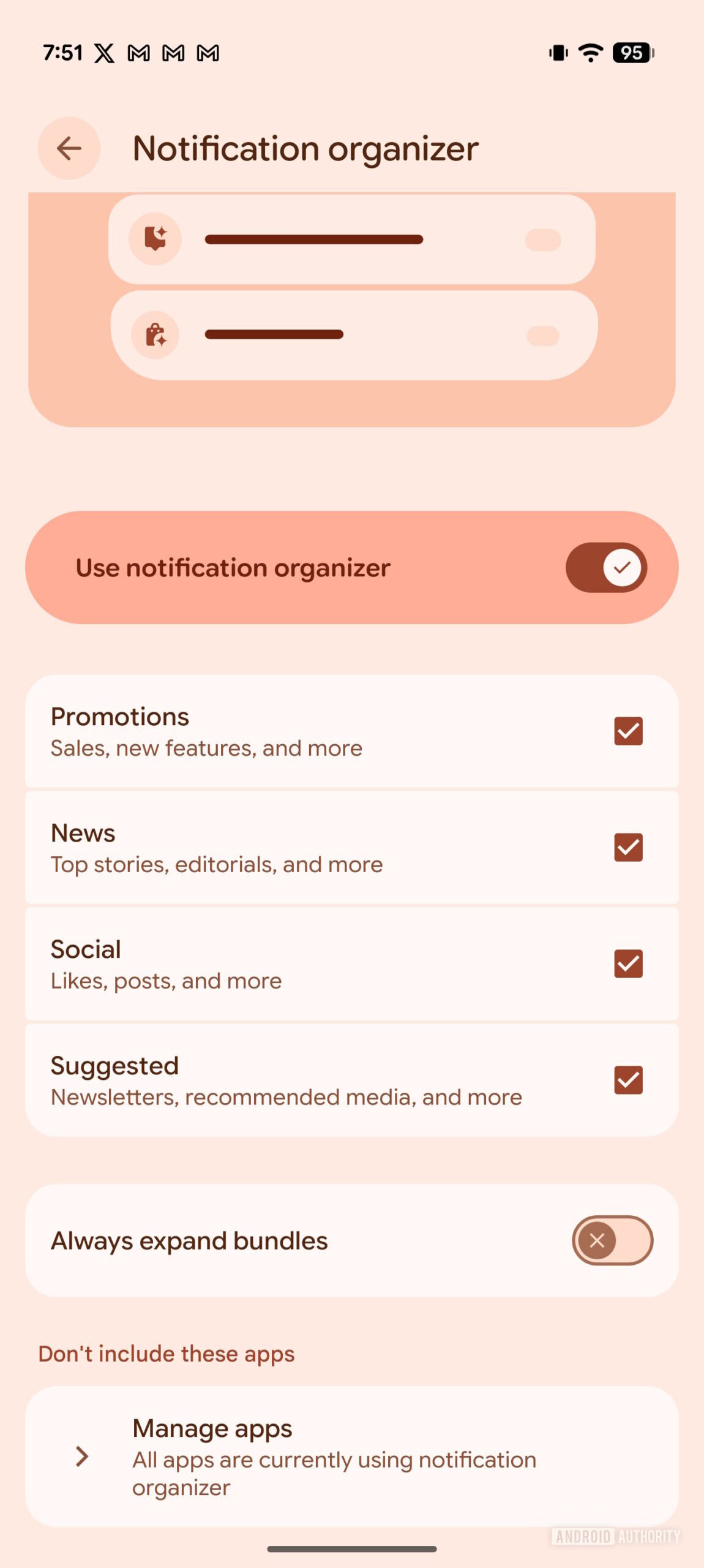This screenshot has height=1568, width=704.
Task: Go back from Notification organizer
Action: click(x=69, y=148)
